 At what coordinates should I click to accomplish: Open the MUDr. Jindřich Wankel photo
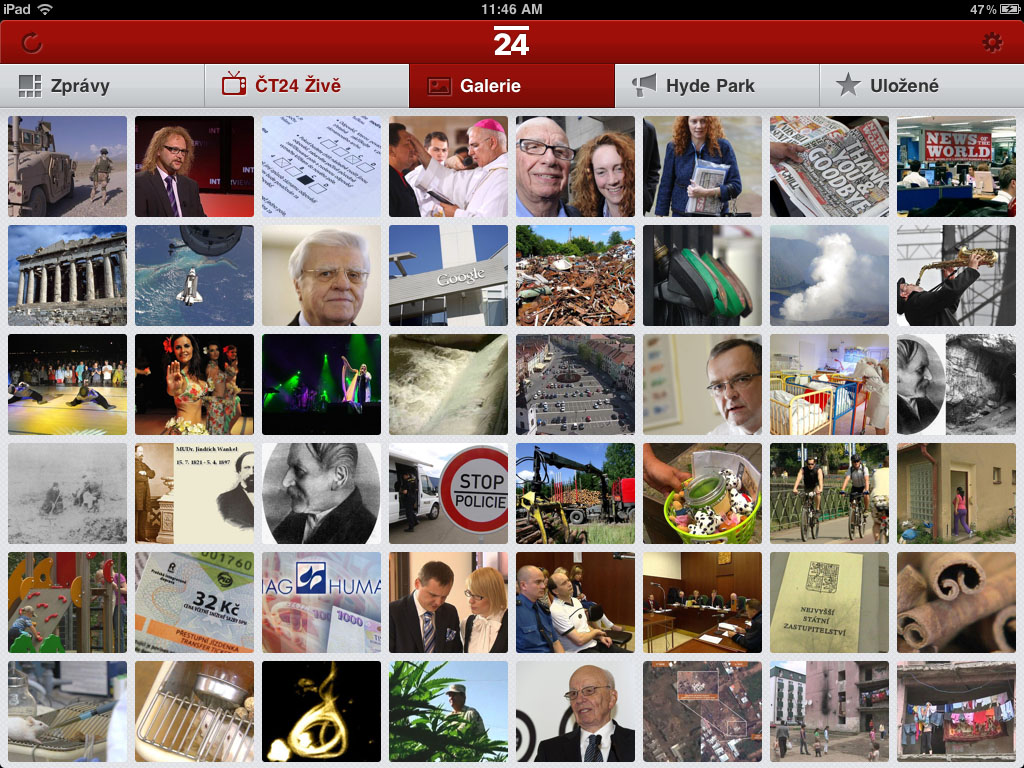[x=194, y=493]
